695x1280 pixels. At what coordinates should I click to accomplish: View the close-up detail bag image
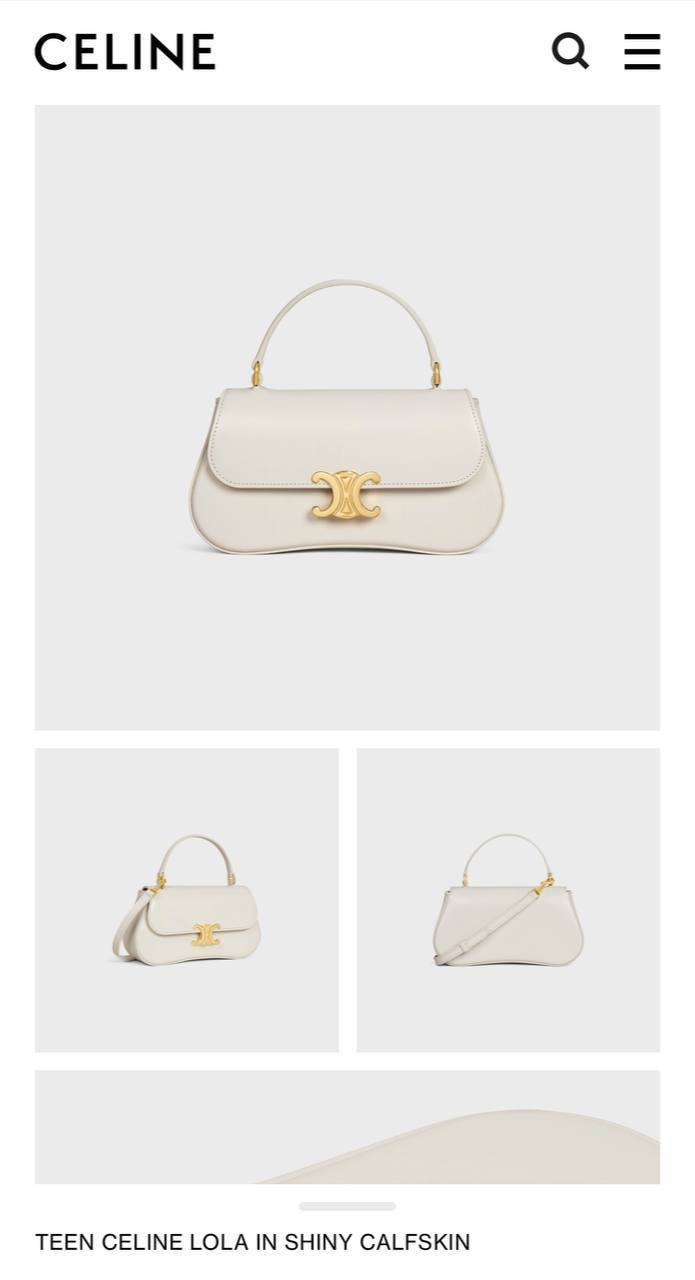(347, 1127)
